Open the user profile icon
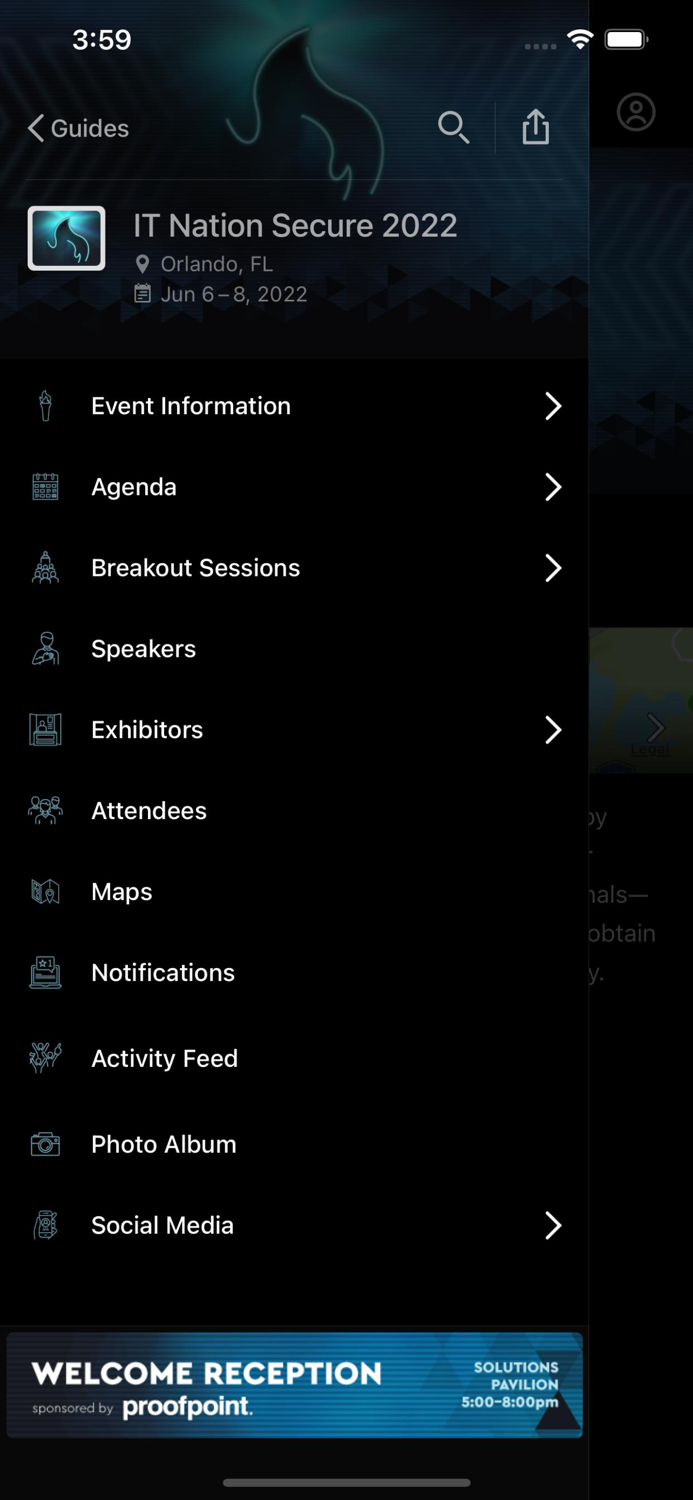This screenshot has width=693, height=1500. [x=636, y=112]
